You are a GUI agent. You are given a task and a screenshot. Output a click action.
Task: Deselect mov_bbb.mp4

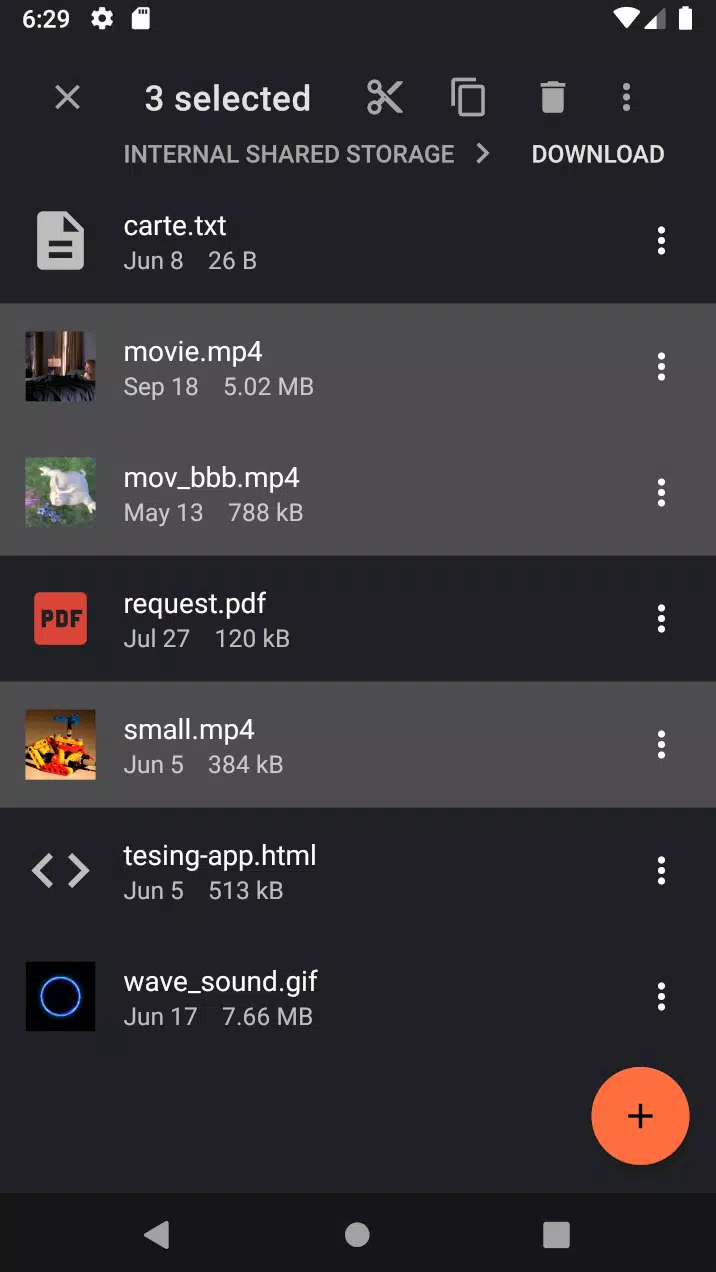(358, 493)
